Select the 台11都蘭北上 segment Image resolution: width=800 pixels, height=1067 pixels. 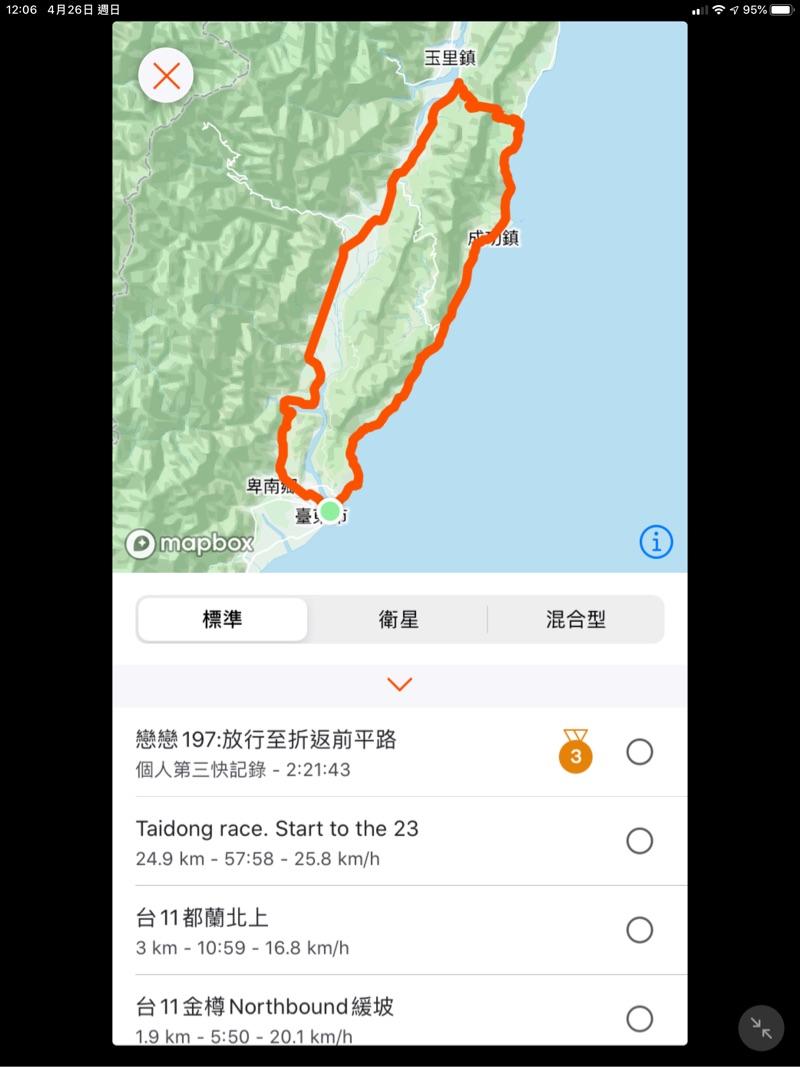pos(639,930)
